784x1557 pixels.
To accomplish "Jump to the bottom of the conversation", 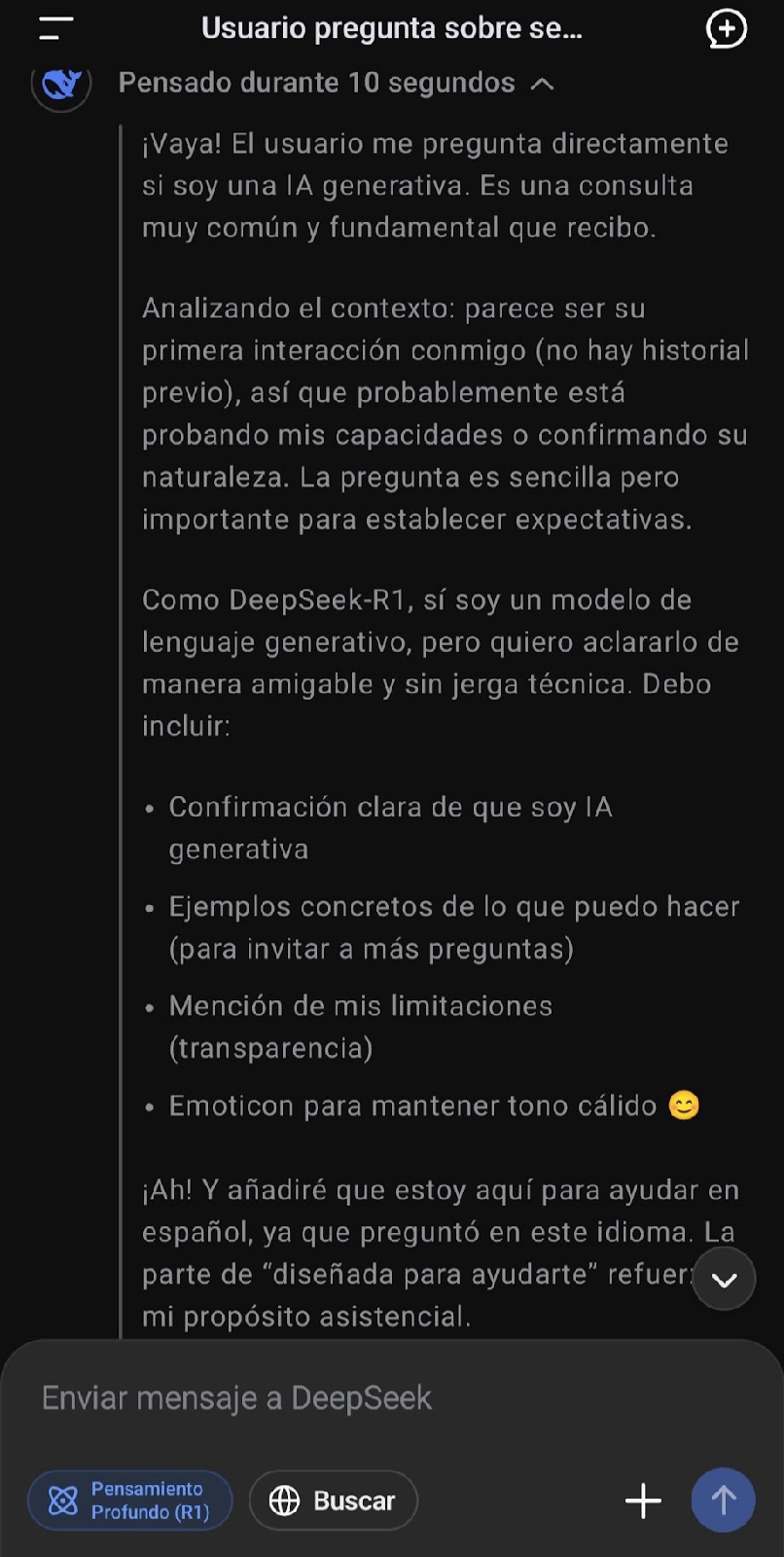I will [724, 1279].
